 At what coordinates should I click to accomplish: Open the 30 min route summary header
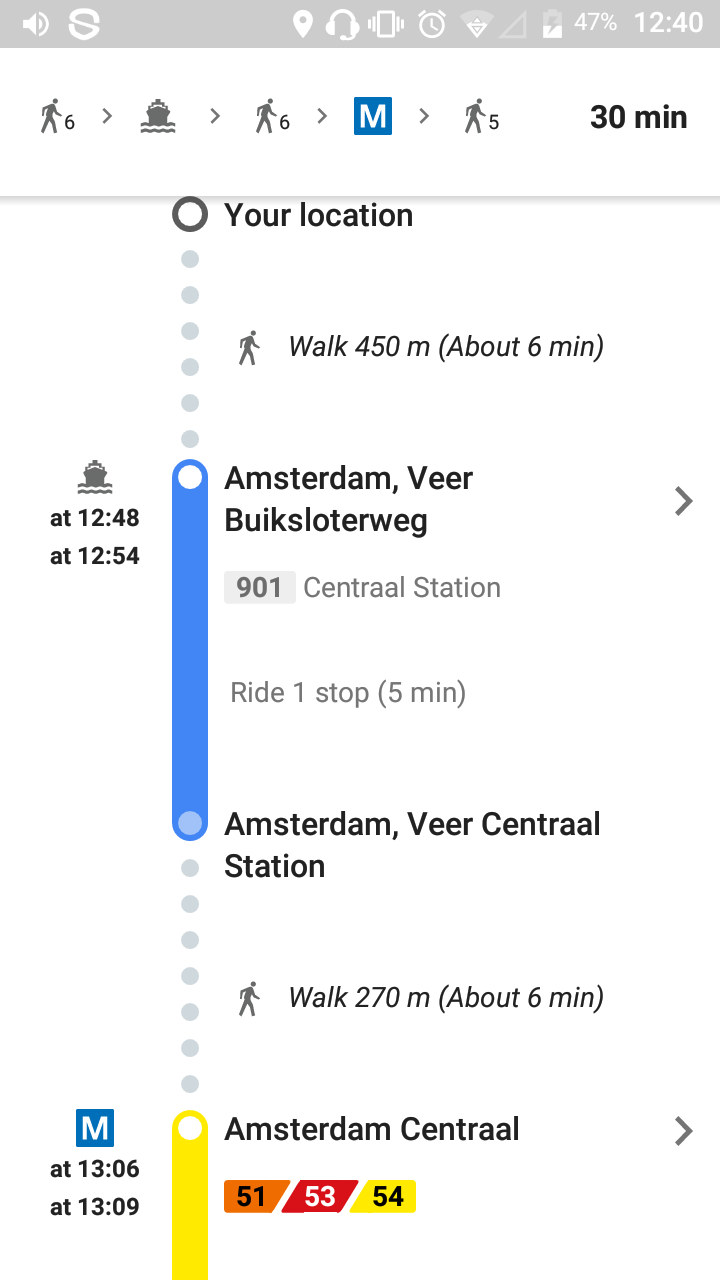coord(360,118)
